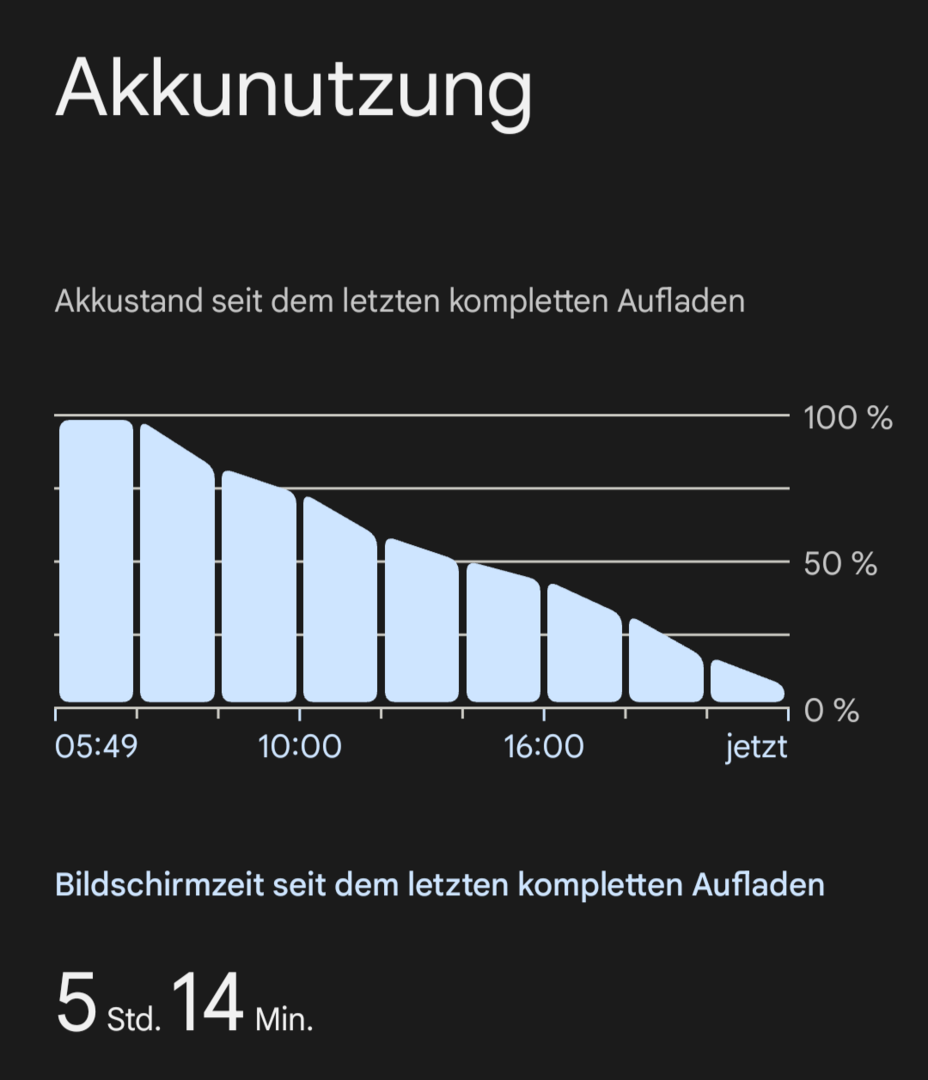Select the battery bar ending at 16:00
The image size is (928, 1080).
click(x=503, y=636)
